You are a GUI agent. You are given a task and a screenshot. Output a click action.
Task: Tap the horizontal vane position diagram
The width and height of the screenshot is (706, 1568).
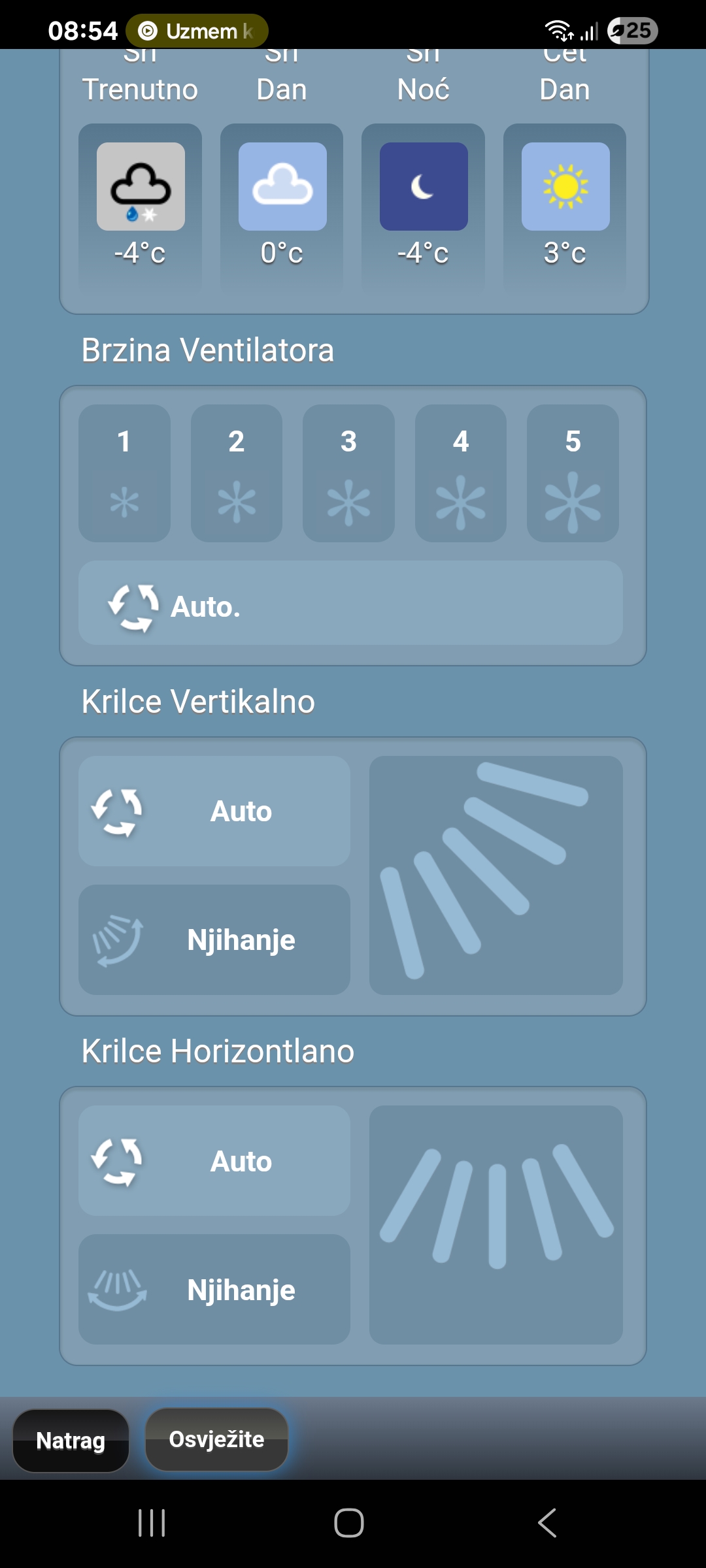(496, 1225)
